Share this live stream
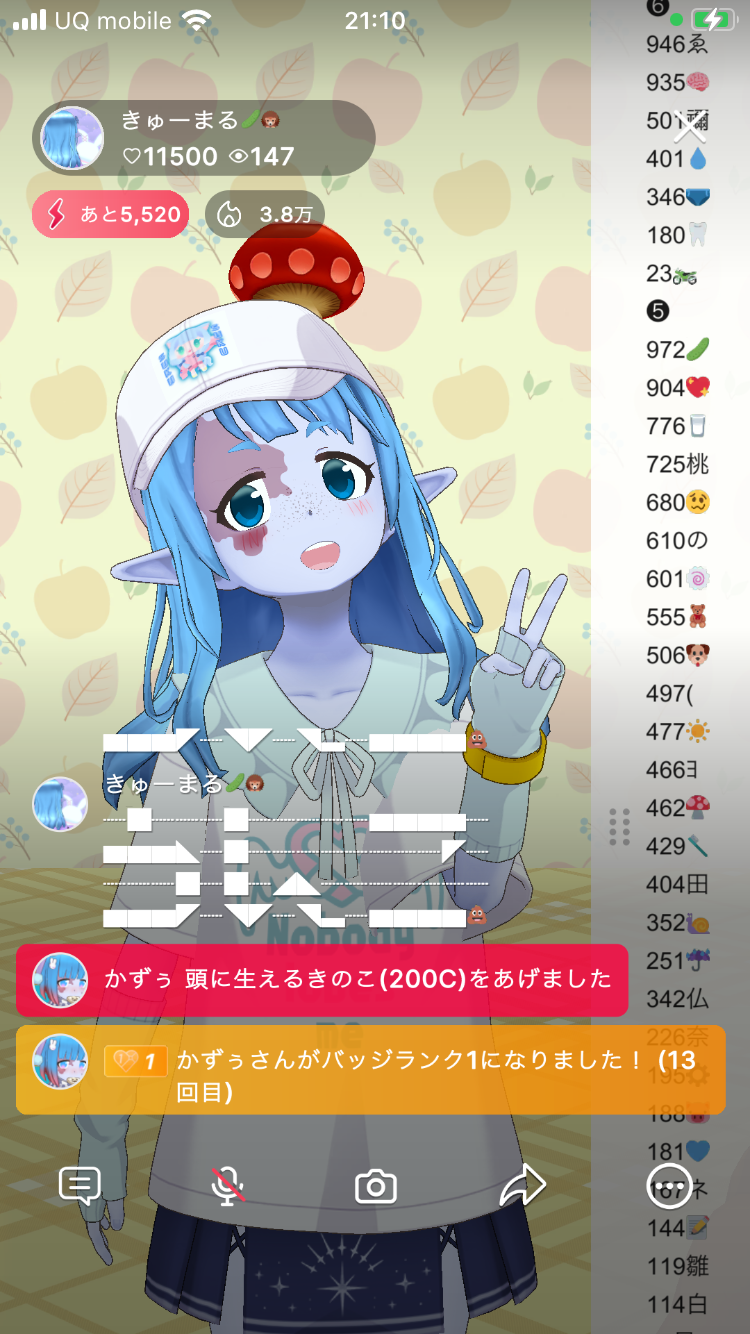This screenshot has width=750, height=1334. click(x=522, y=1186)
